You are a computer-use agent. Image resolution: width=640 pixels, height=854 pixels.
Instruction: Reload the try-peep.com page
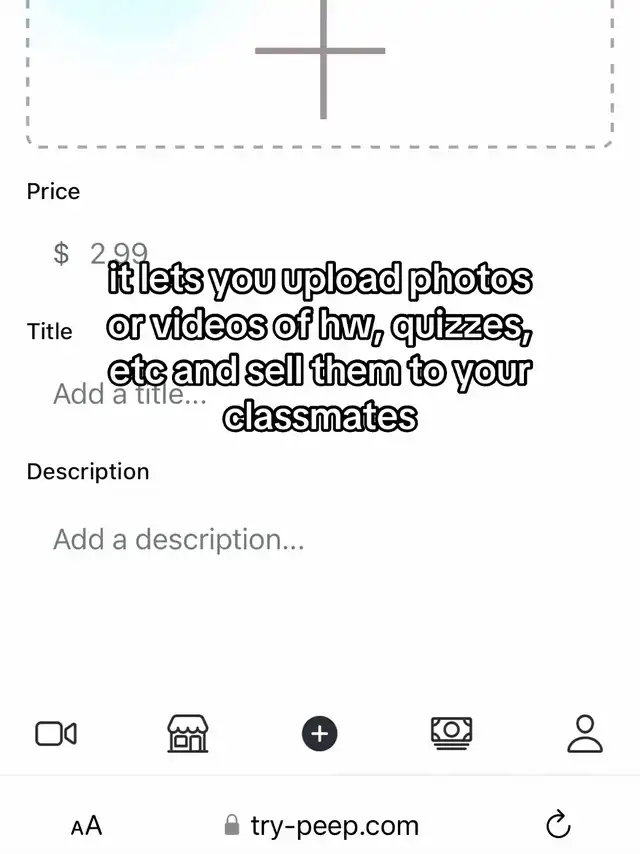(557, 825)
